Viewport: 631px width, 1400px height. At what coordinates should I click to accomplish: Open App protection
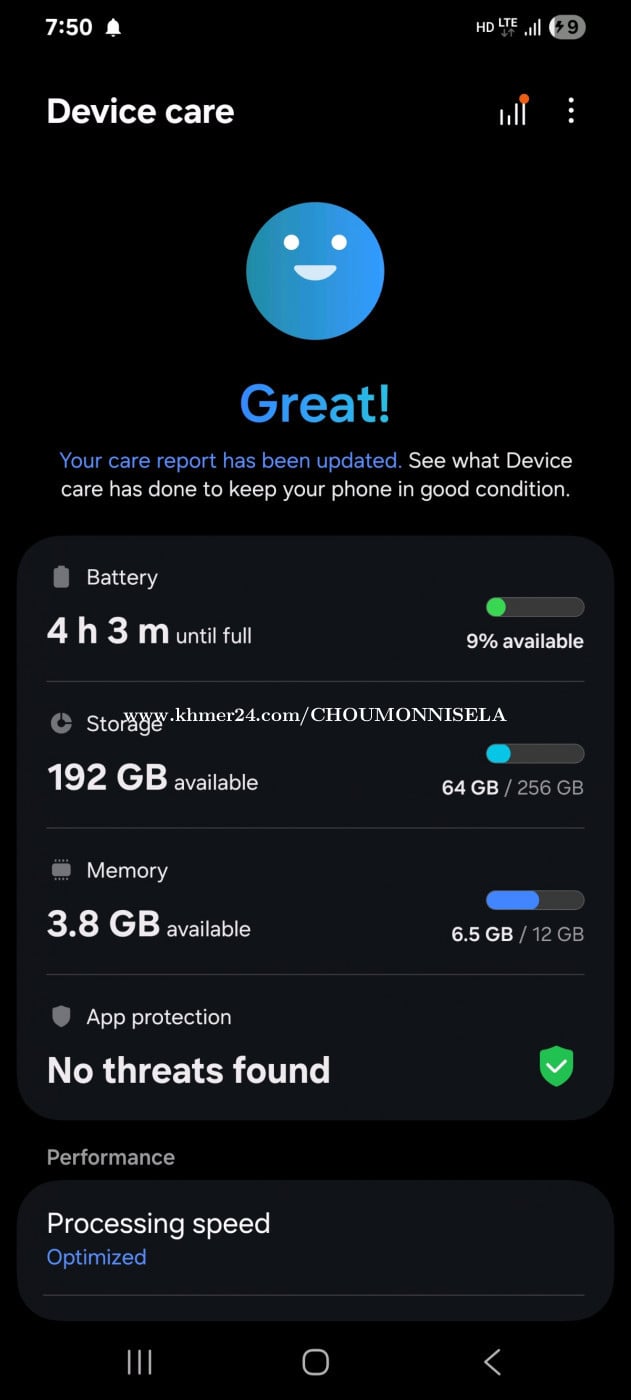coord(315,1048)
